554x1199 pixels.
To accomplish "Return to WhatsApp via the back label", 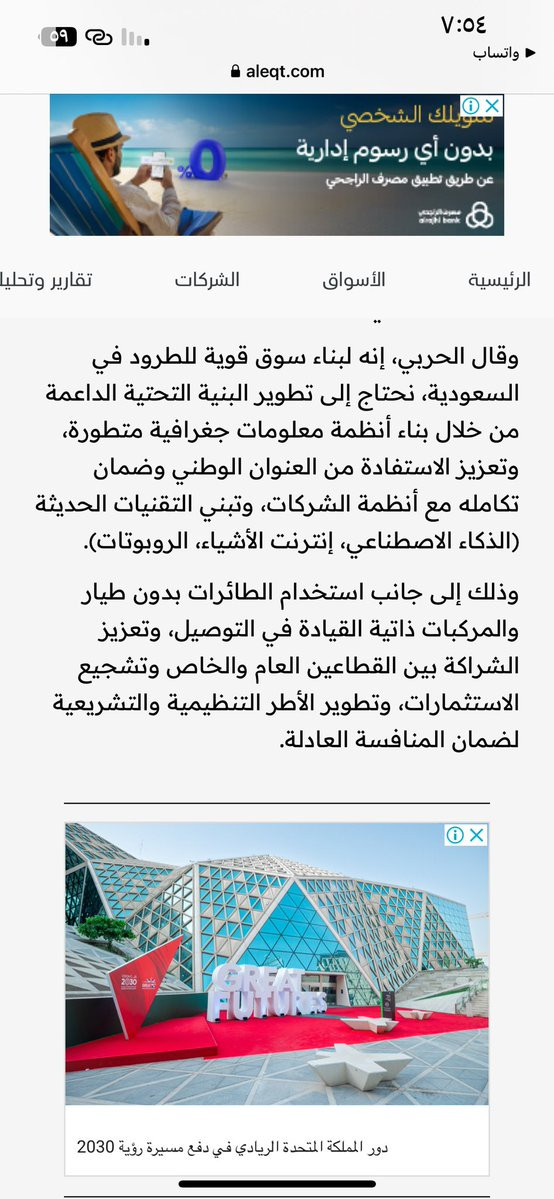I will pyautogui.click(x=495, y=54).
